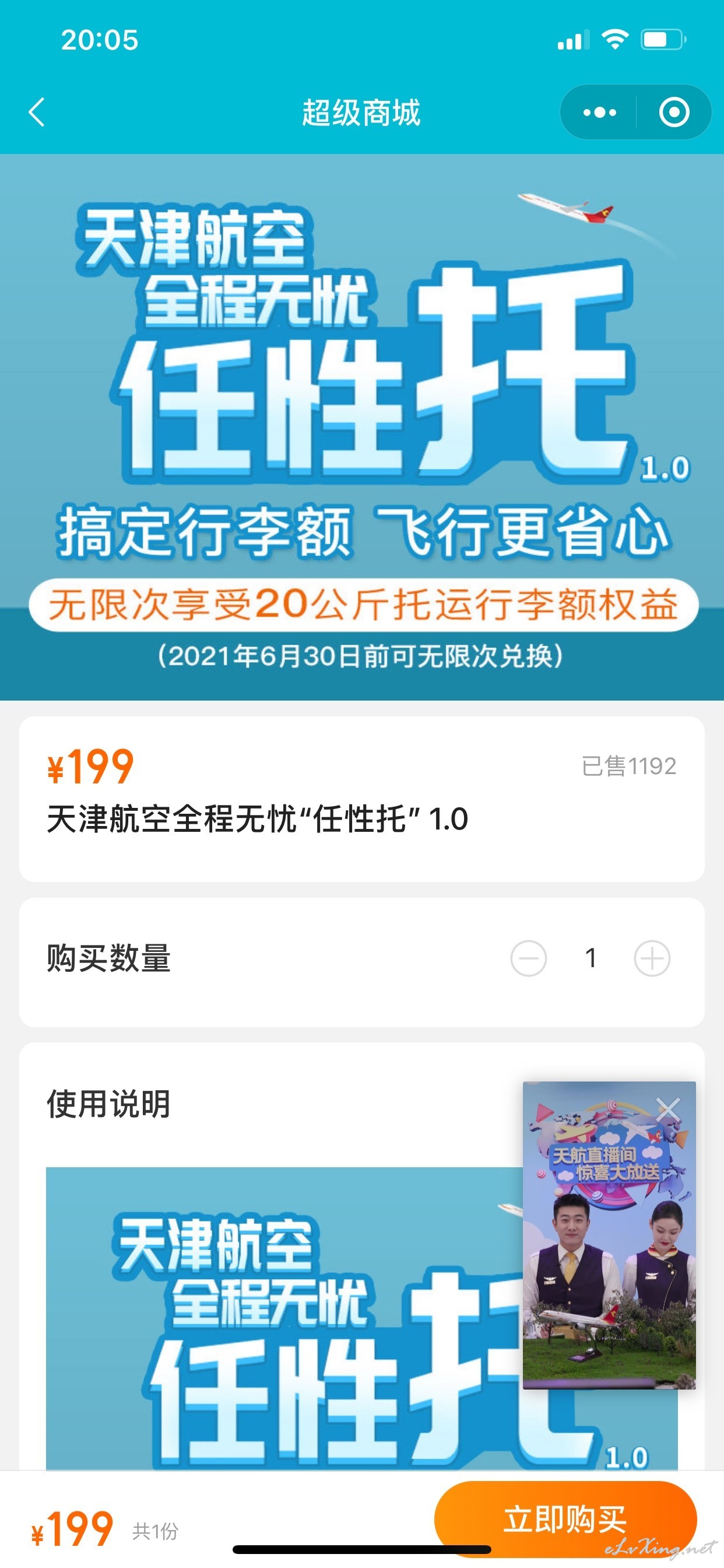Screen dimensions: 724x1568
Task: Go back from 超级商城 page
Action: 37,113
